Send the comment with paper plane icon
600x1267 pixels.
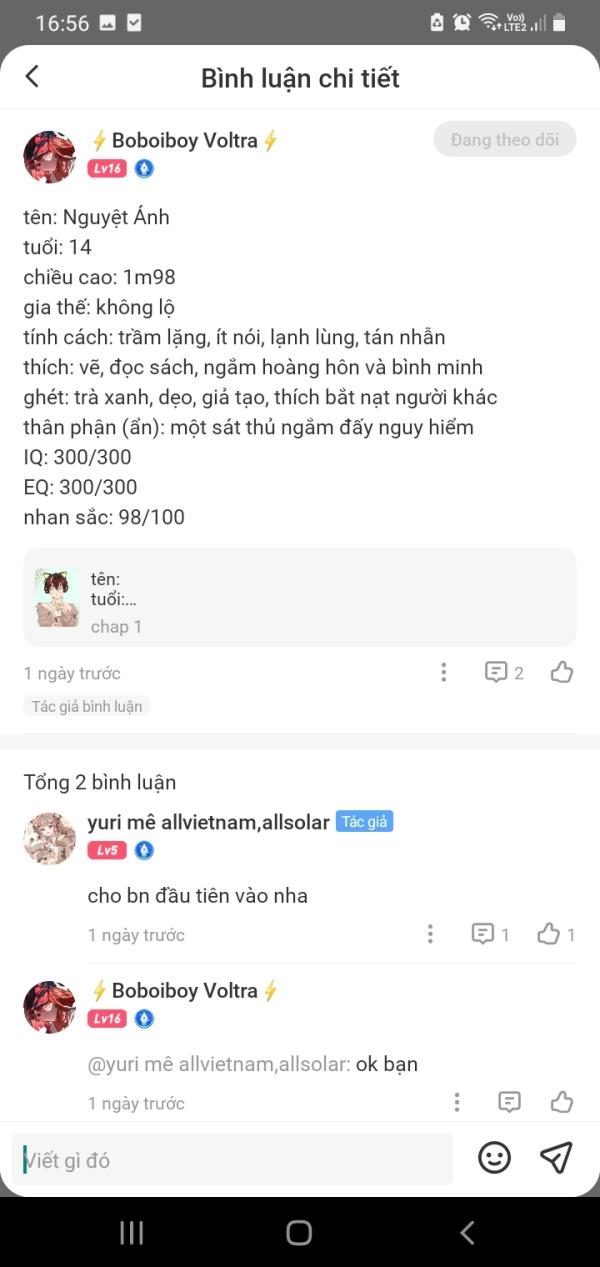(x=556, y=1157)
